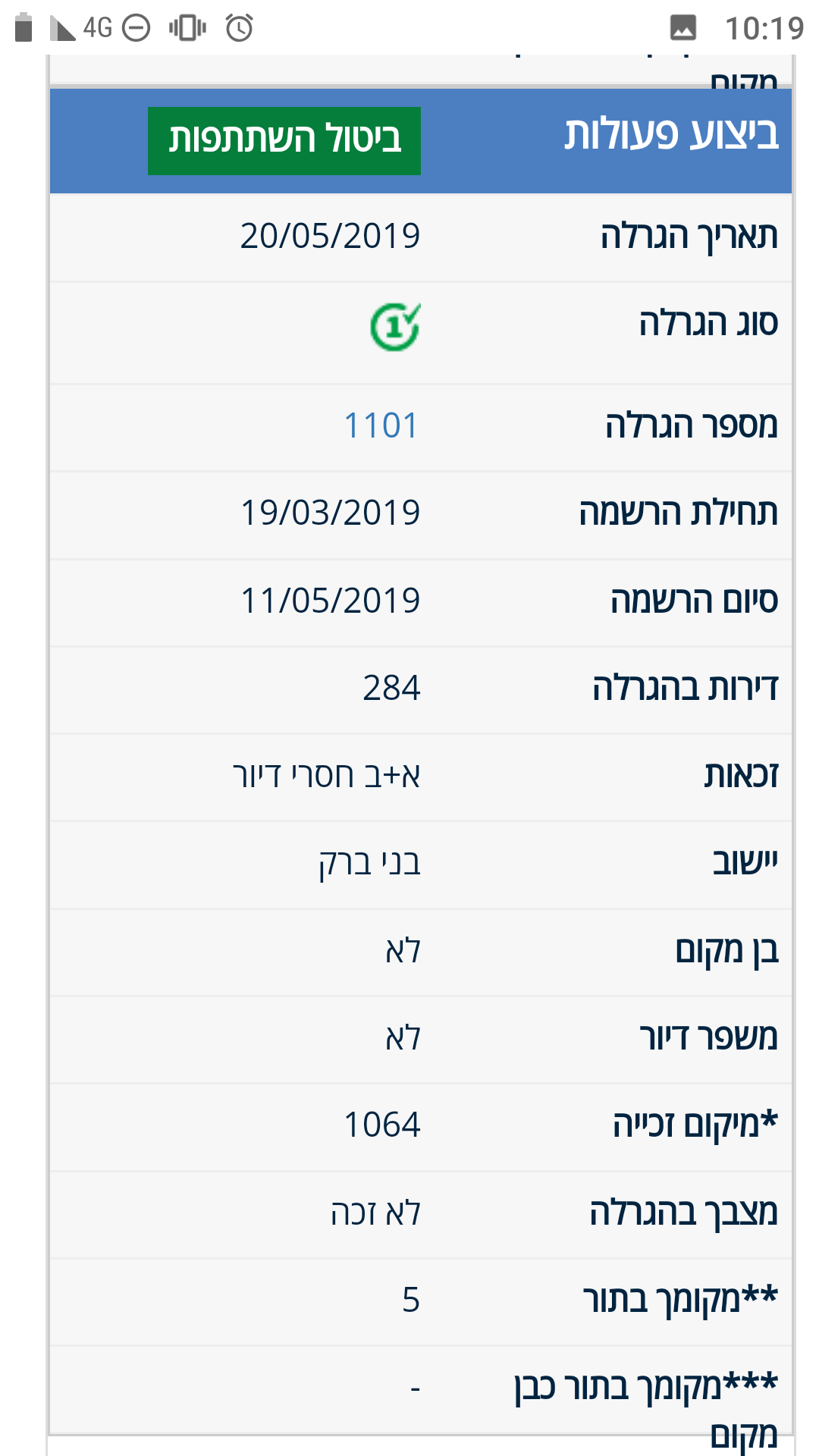The width and height of the screenshot is (819, 1456).
Task: Tap the green ביטול השתתפות button
Action: [284, 140]
